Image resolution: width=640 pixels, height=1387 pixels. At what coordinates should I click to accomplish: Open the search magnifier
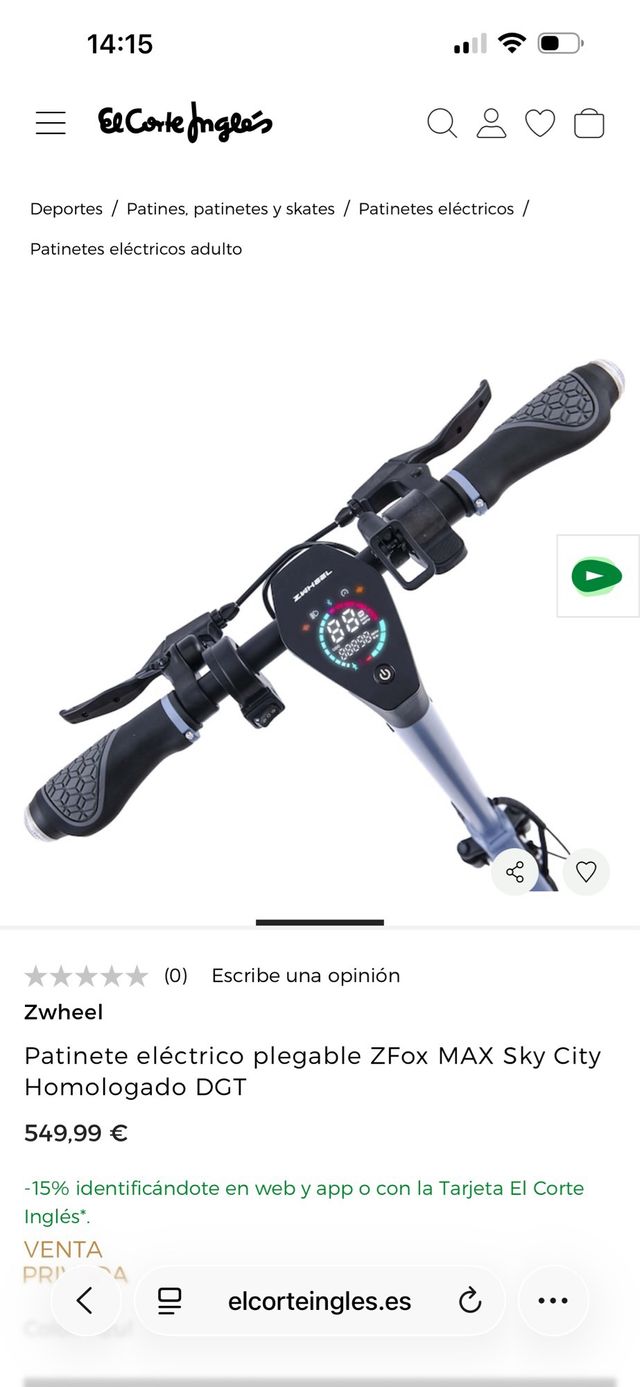(x=442, y=123)
